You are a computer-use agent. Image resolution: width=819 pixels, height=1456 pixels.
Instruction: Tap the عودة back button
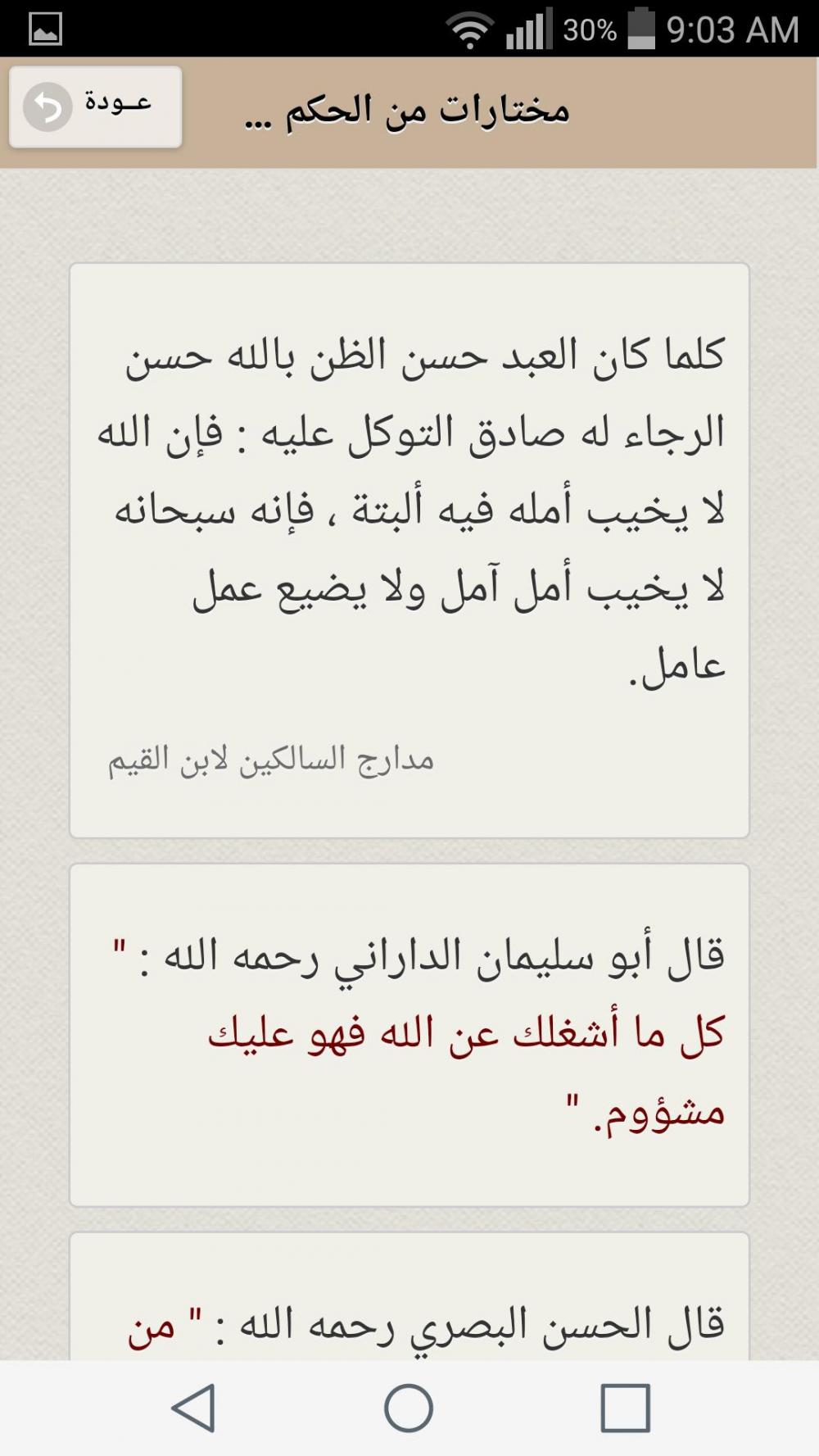[x=96, y=107]
